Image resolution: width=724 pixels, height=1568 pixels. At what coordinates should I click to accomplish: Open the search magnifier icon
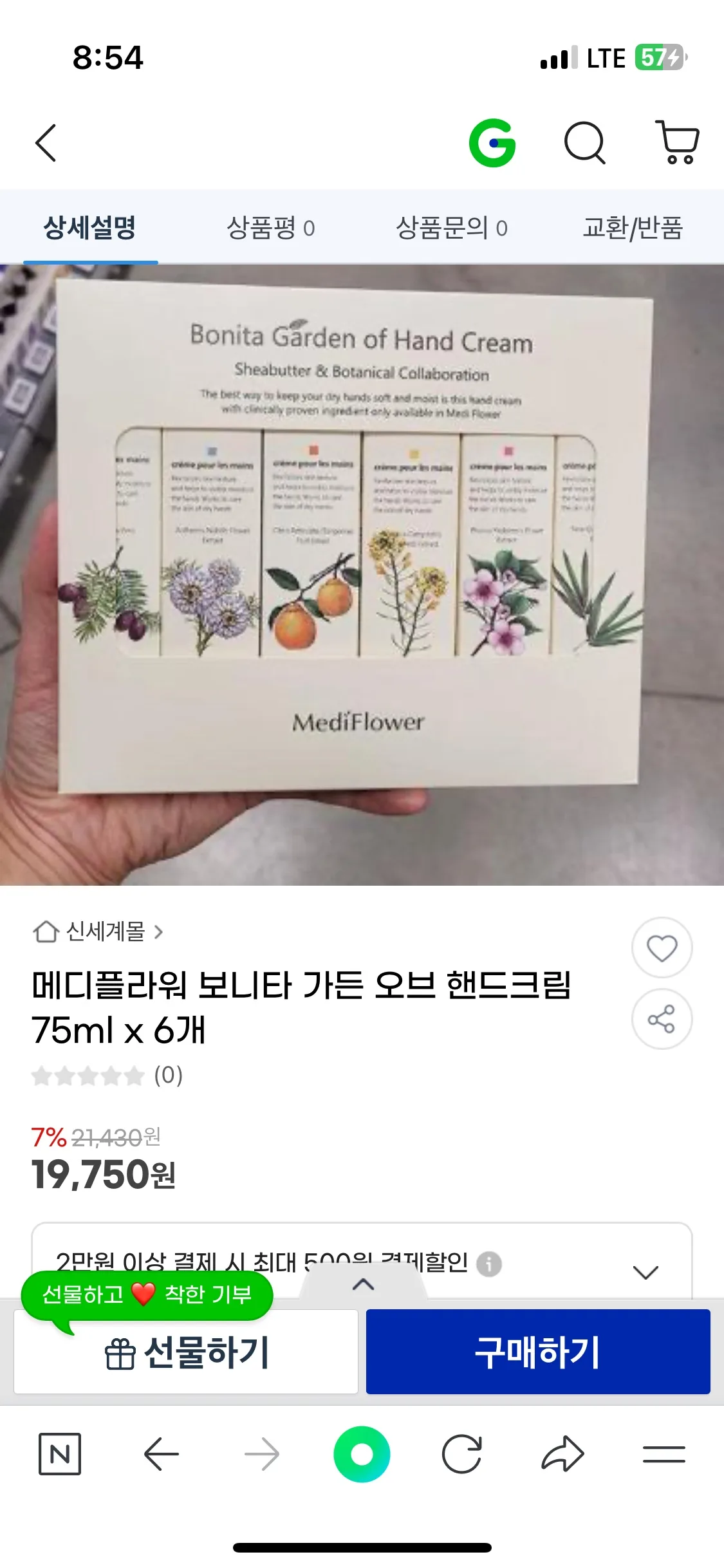pos(585,143)
